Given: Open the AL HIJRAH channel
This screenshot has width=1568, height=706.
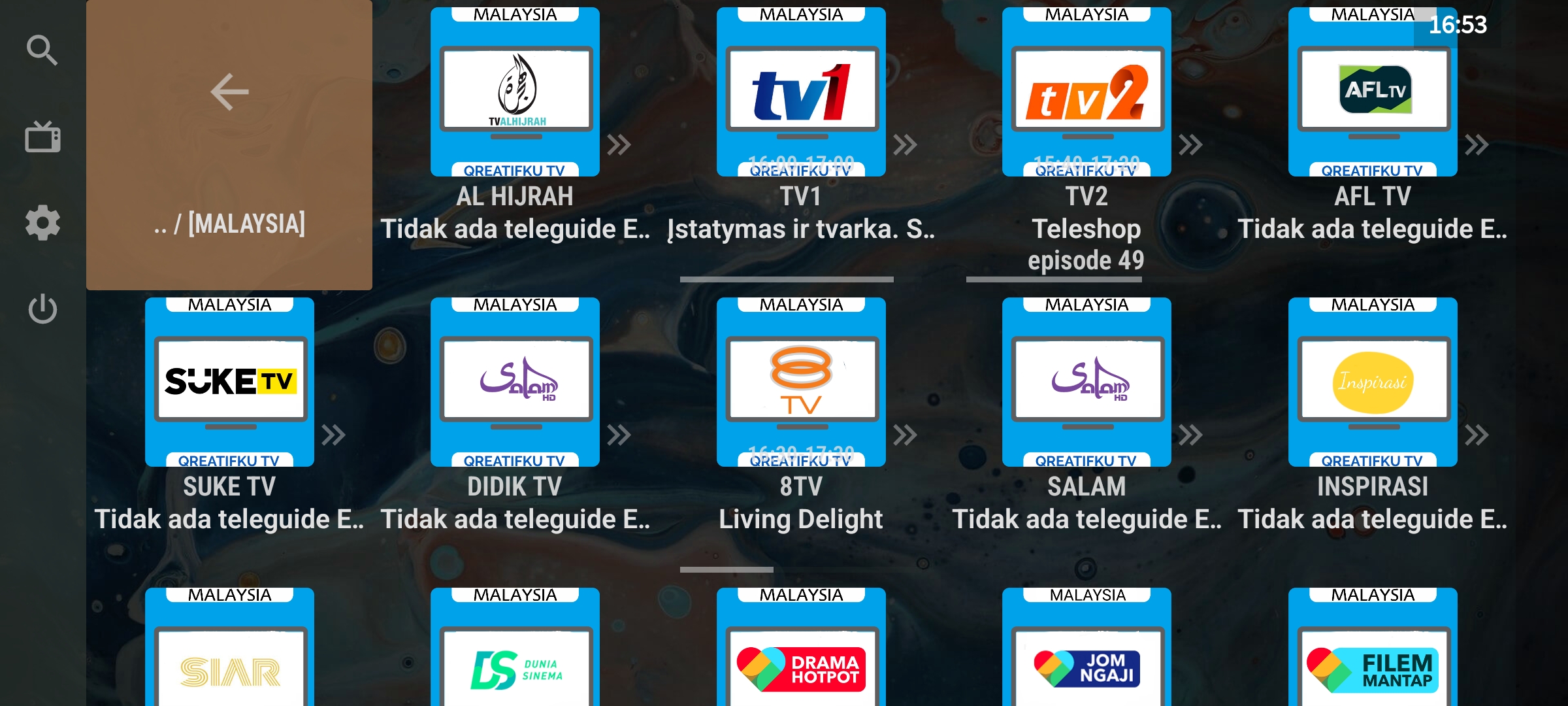Looking at the screenshot, I should (515, 92).
